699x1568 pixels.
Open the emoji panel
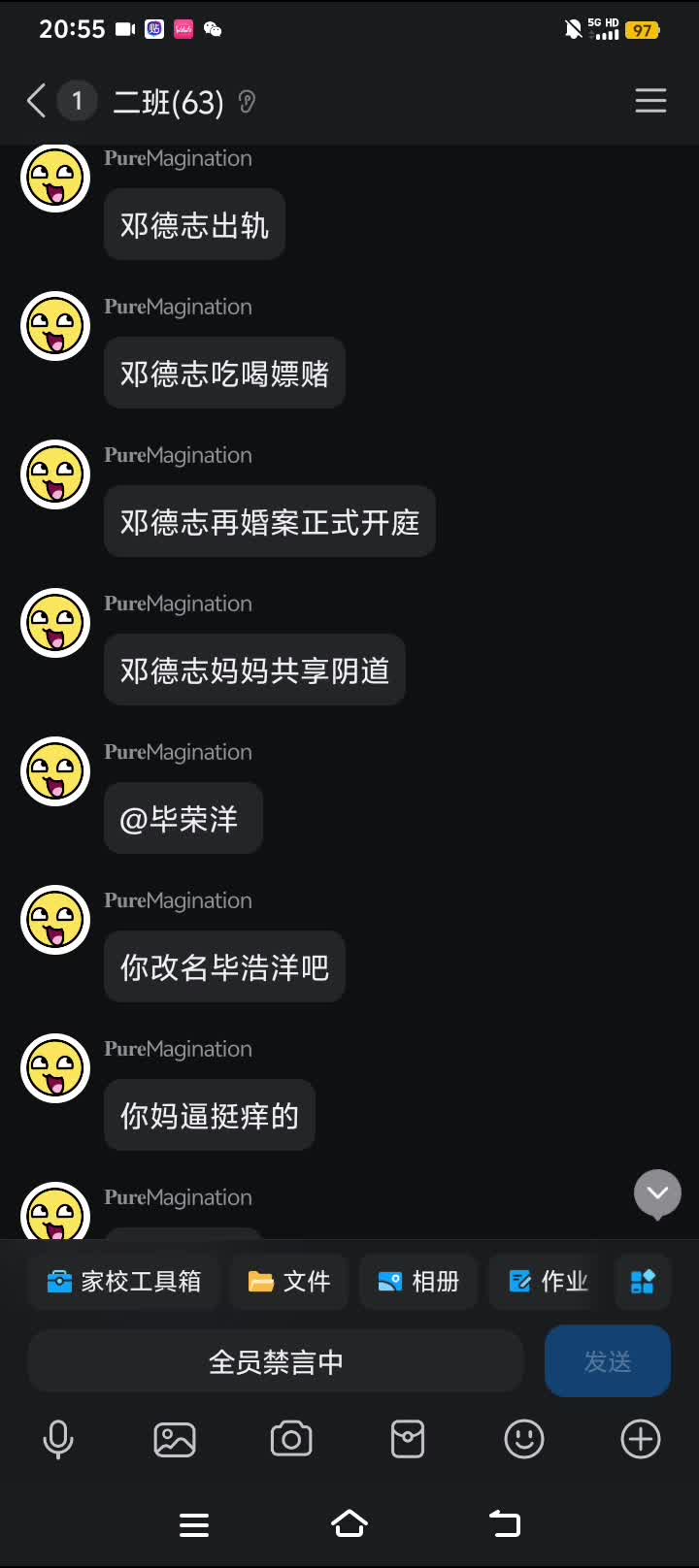pos(524,1439)
